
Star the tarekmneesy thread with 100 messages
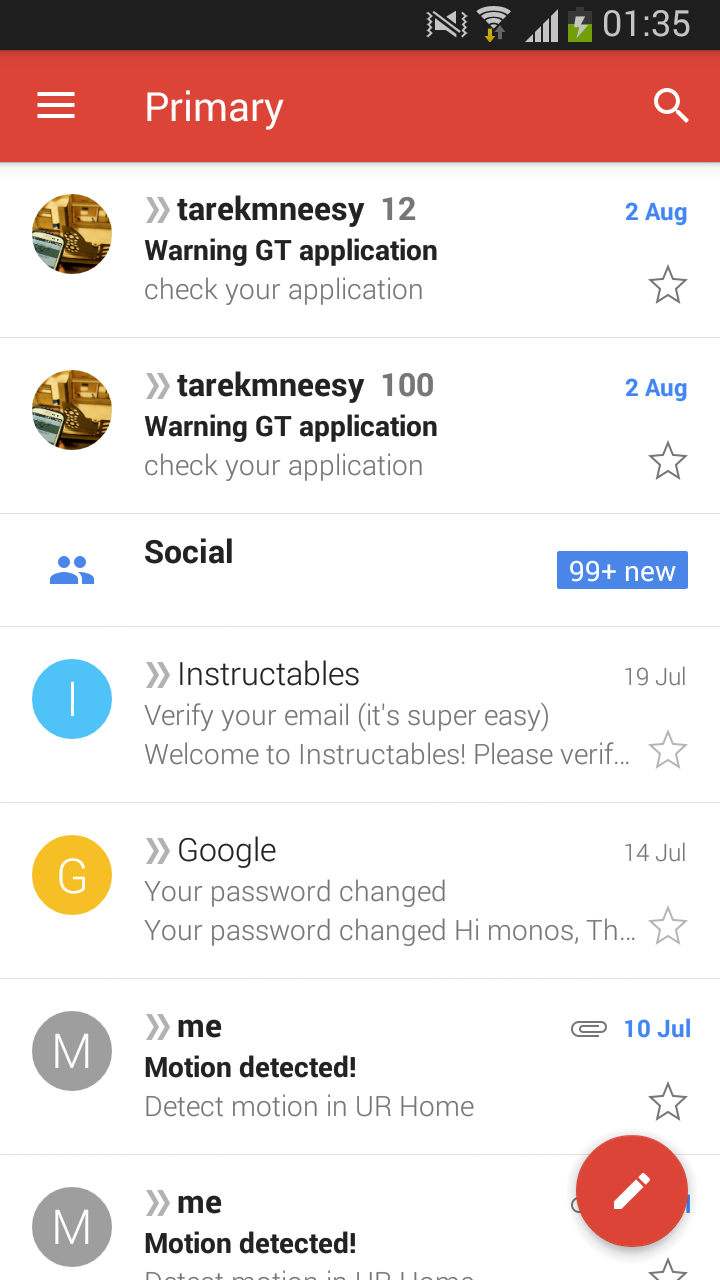(x=668, y=462)
